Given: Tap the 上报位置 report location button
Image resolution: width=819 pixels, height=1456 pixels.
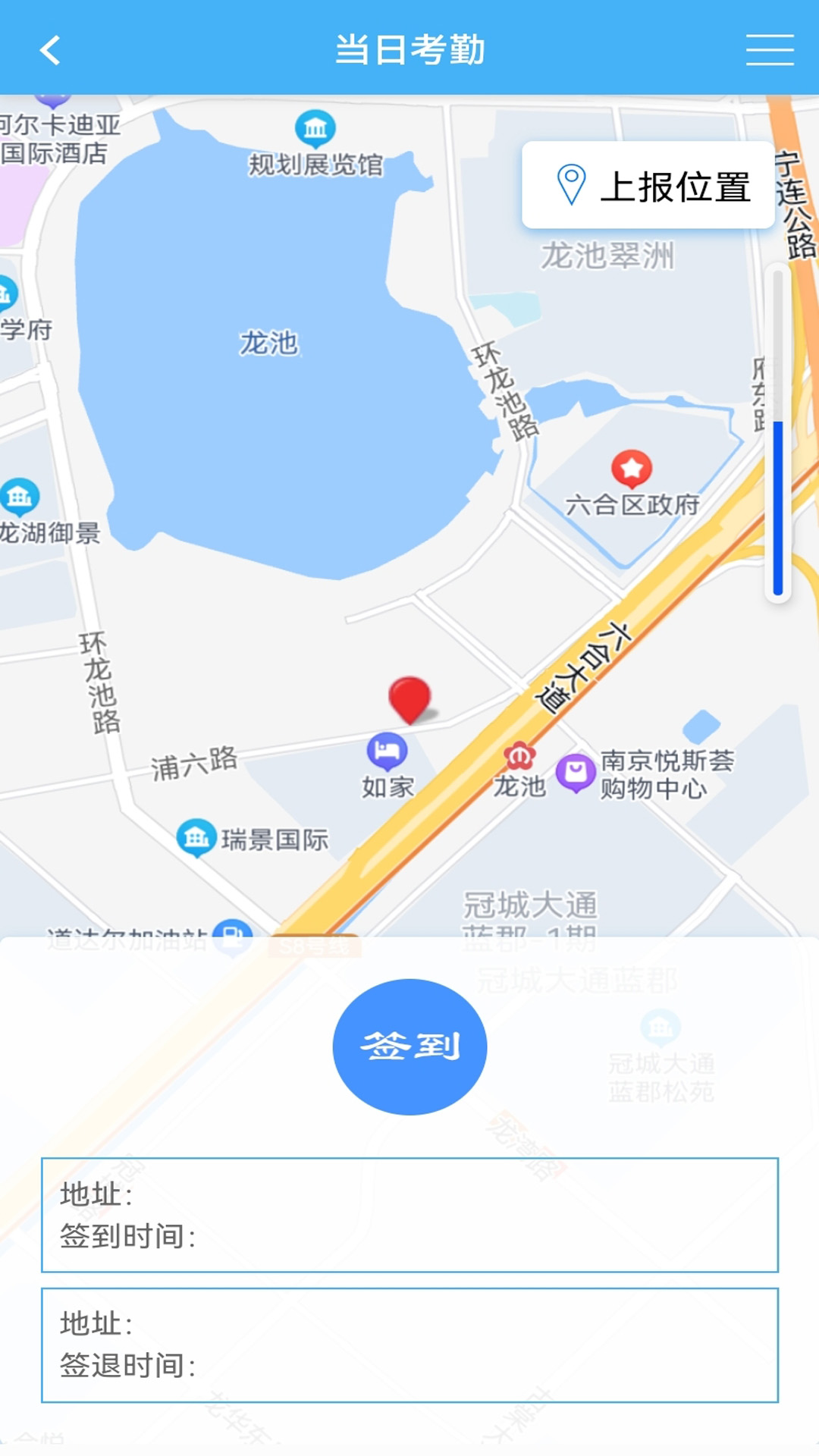Looking at the screenshot, I should [648, 185].
